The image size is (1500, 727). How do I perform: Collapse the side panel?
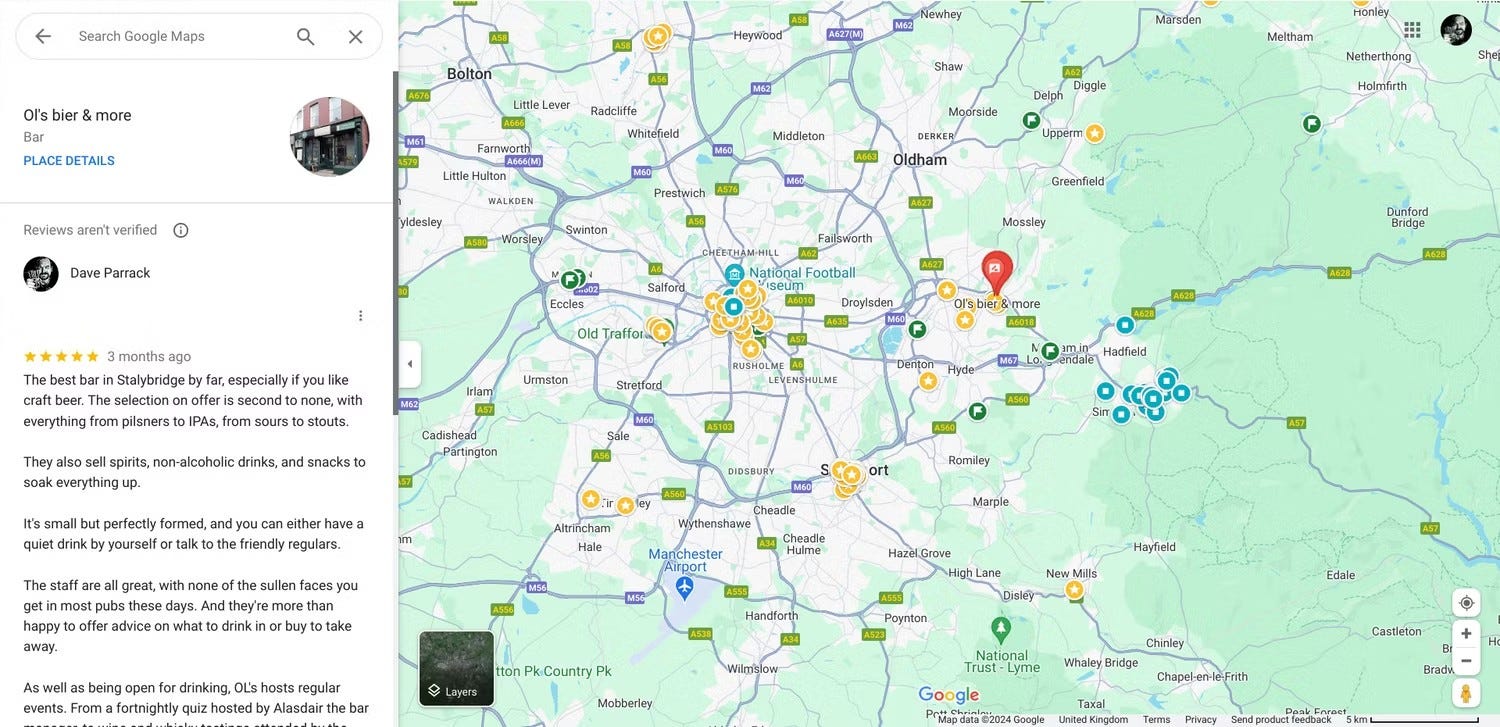(x=409, y=364)
